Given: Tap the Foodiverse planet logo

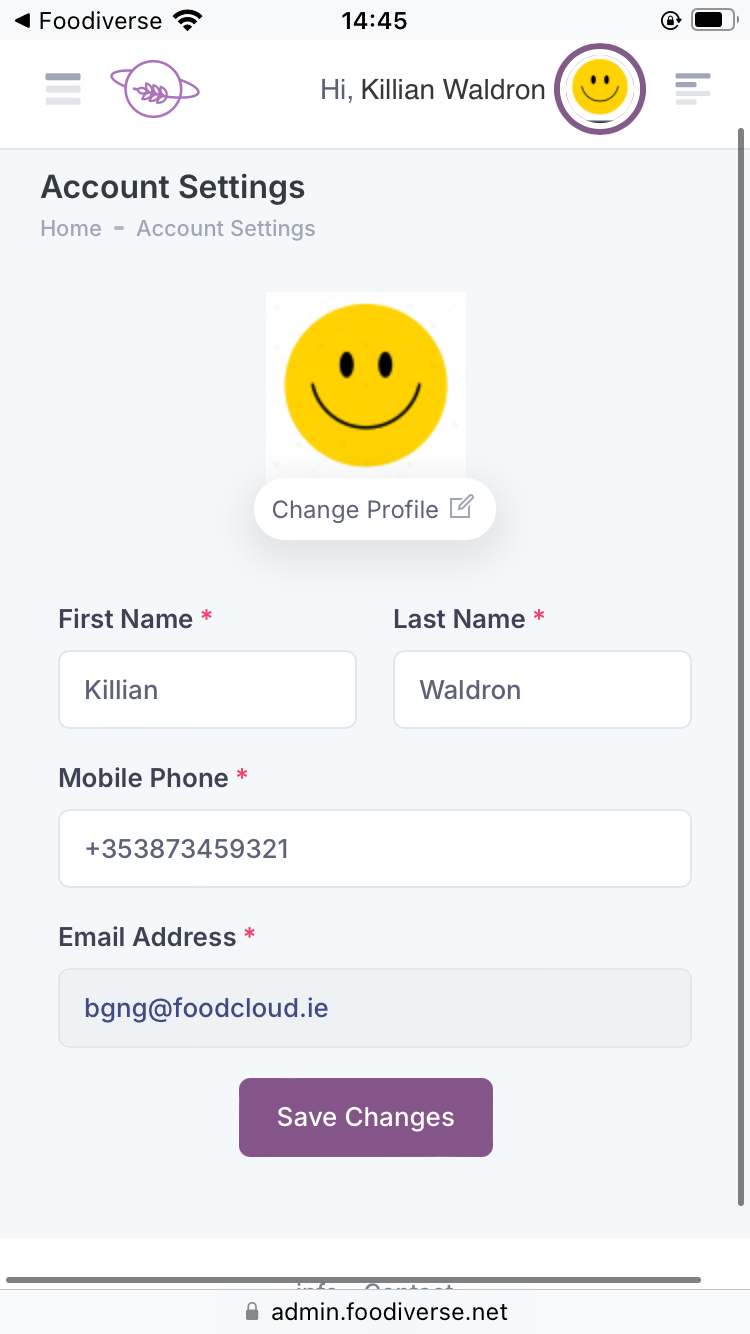Looking at the screenshot, I should [154, 90].
